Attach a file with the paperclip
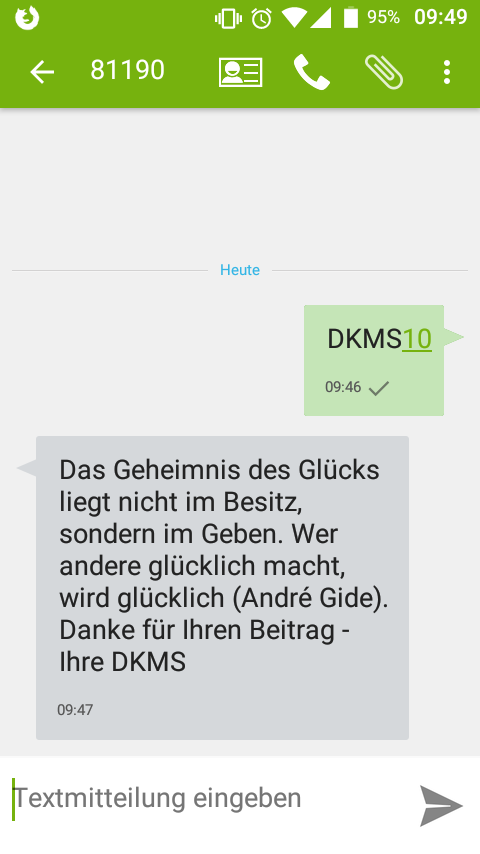This screenshot has height=854, width=480. click(384, 72)
